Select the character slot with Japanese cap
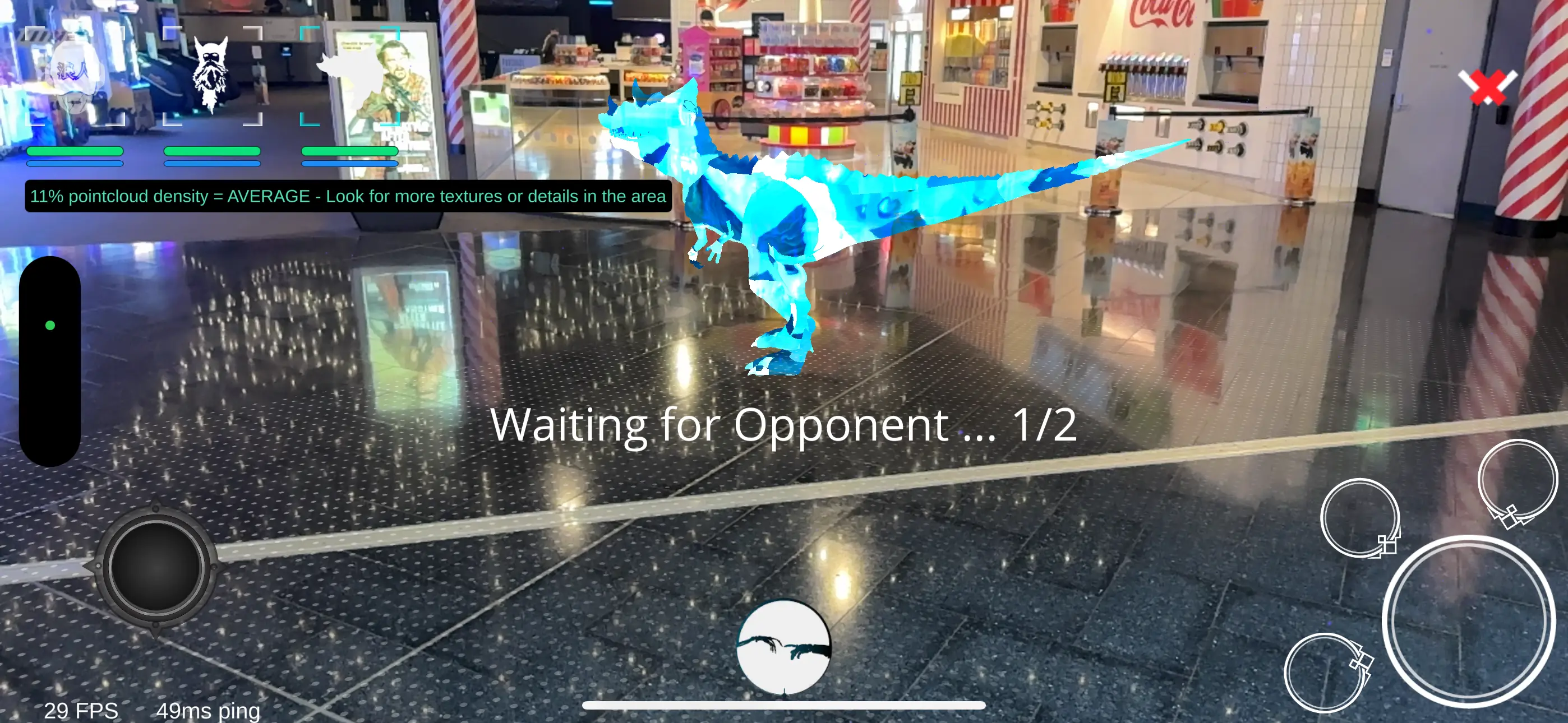This screenshot has width=1568, height=723. (x=75, y=76)
